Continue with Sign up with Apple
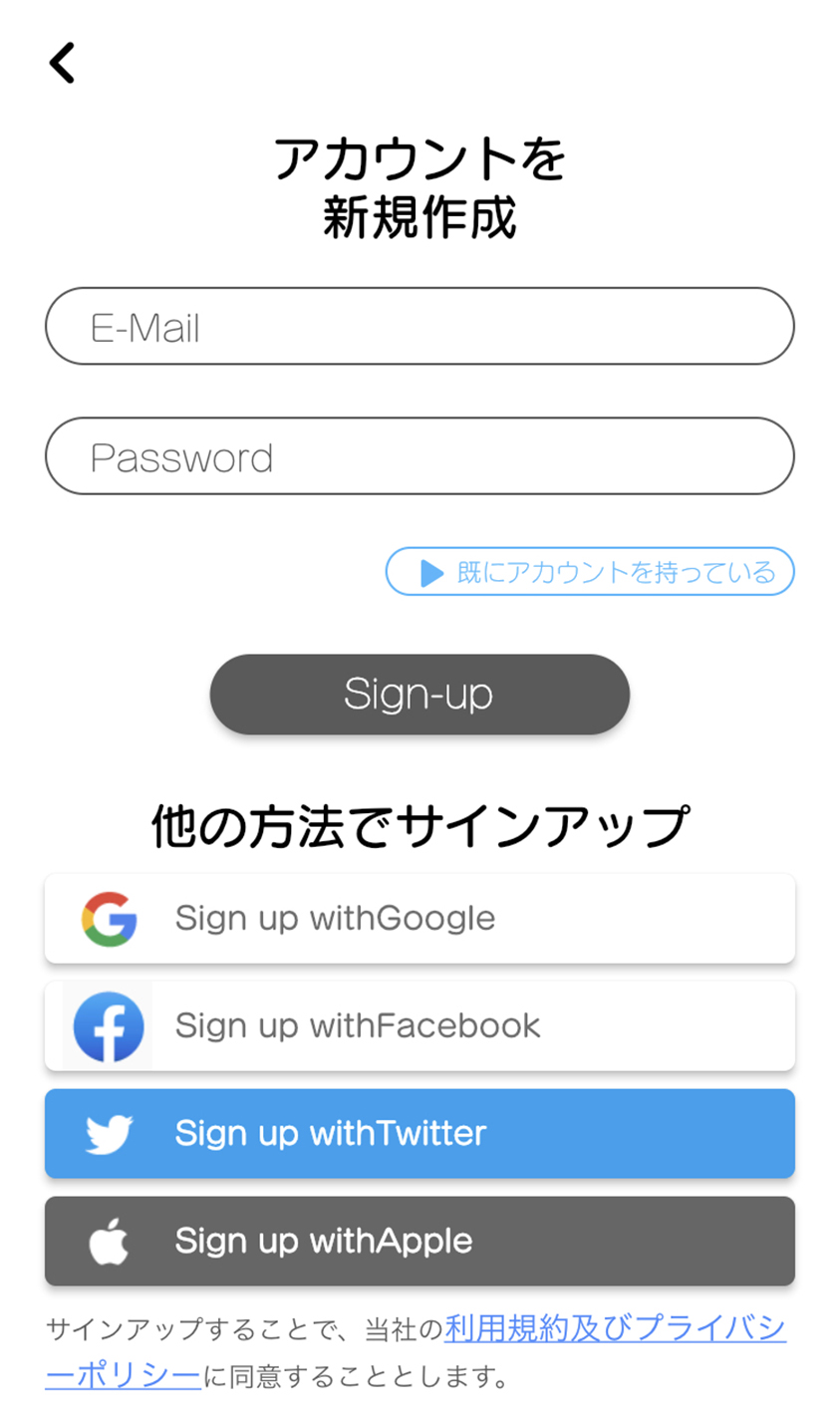 pyautogui.click(x=420, y=1242)
